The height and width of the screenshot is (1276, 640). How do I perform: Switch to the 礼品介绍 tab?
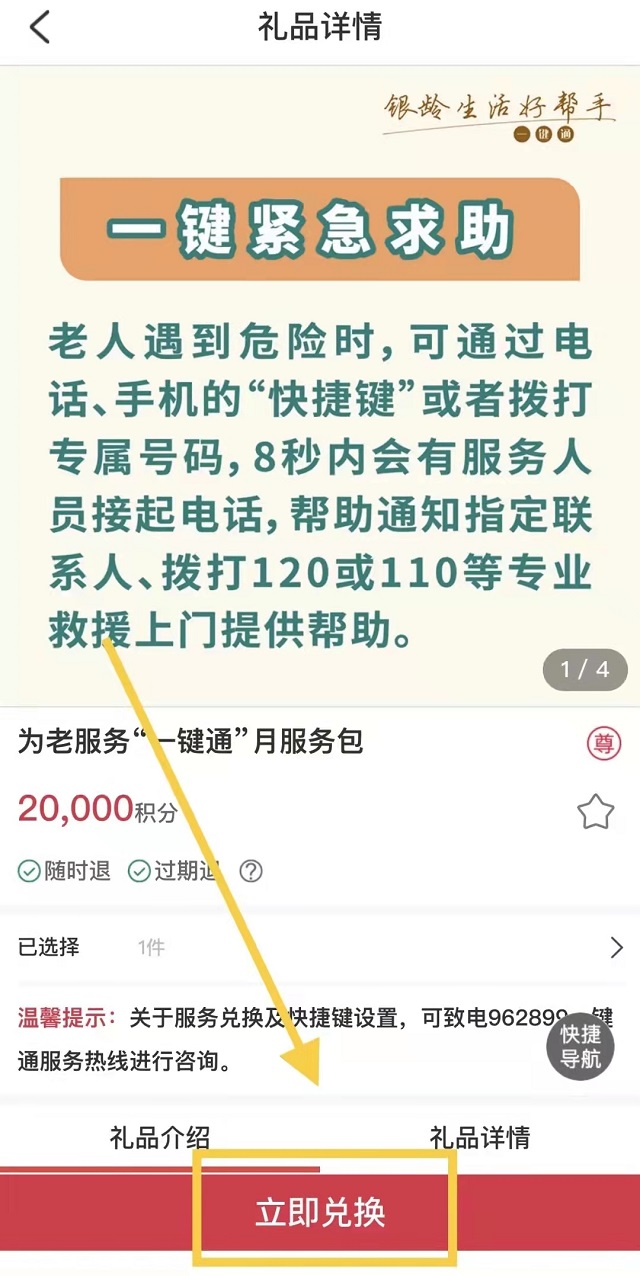click(160, 1137)
